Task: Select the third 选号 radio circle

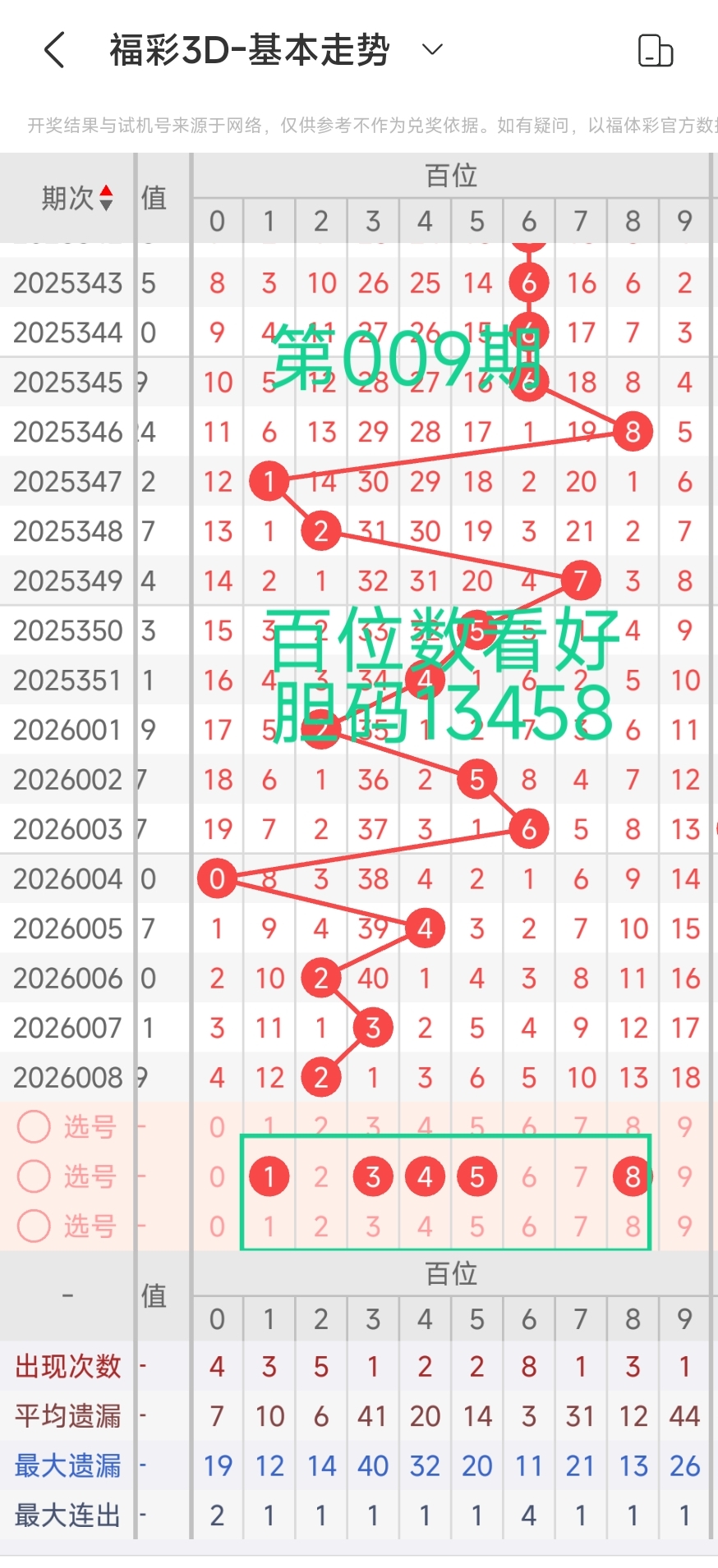Action: 34,1226
